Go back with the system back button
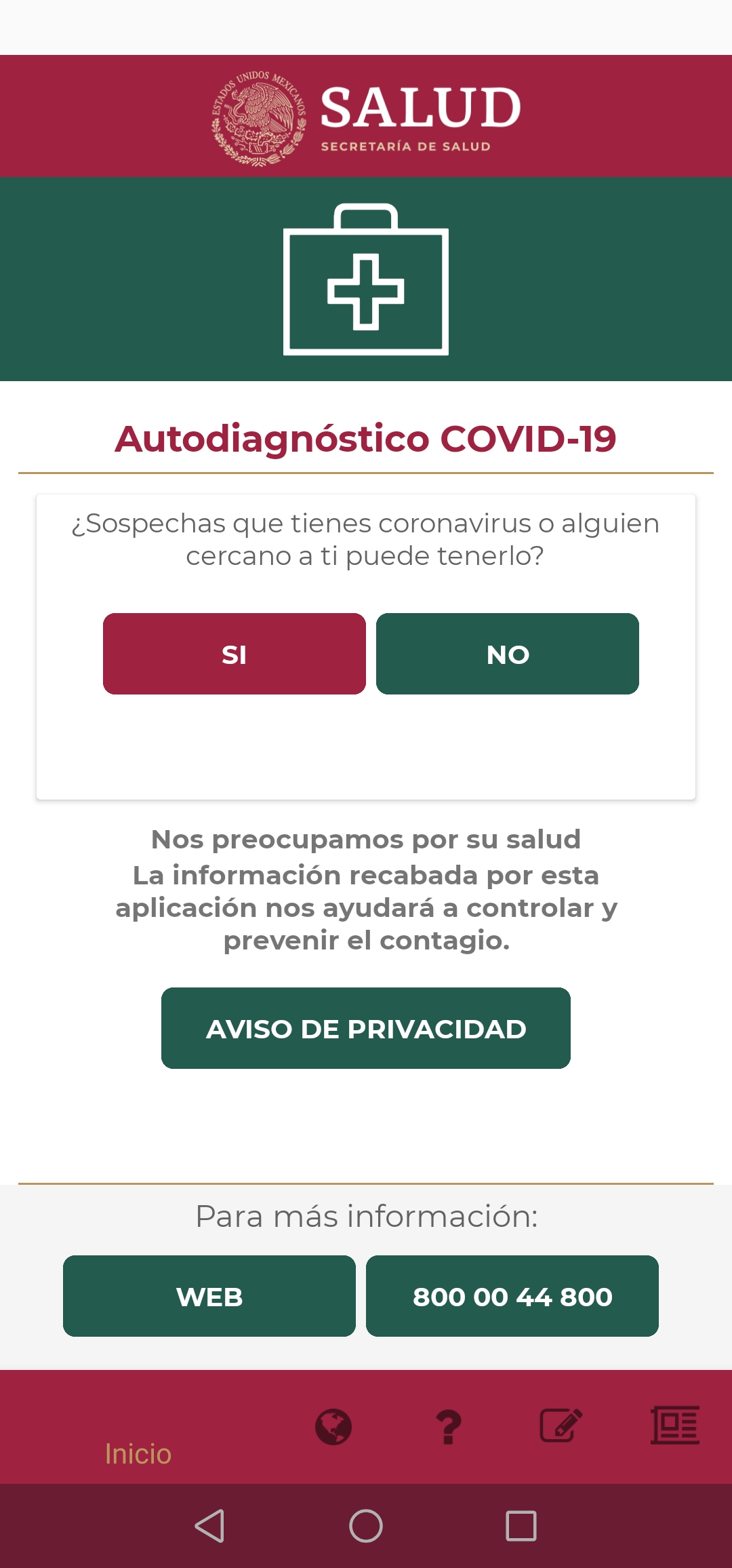 coord(210,1526)
